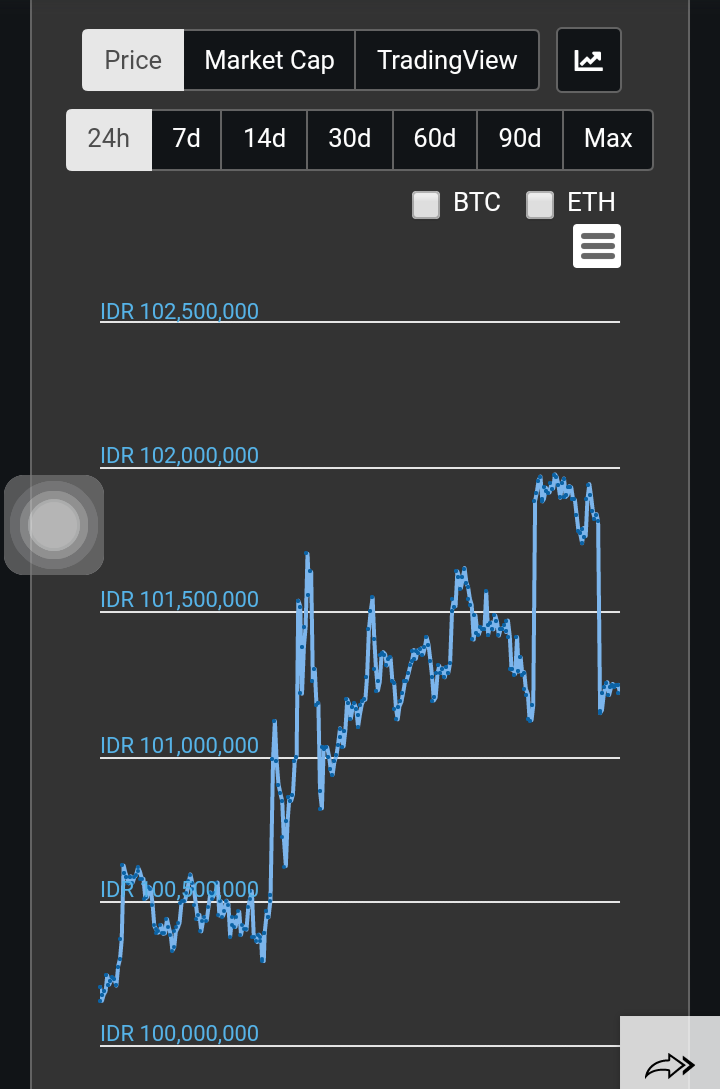Enable the BTC comparison checkbox
The image size is (720, 1089).
click(426, 204)
